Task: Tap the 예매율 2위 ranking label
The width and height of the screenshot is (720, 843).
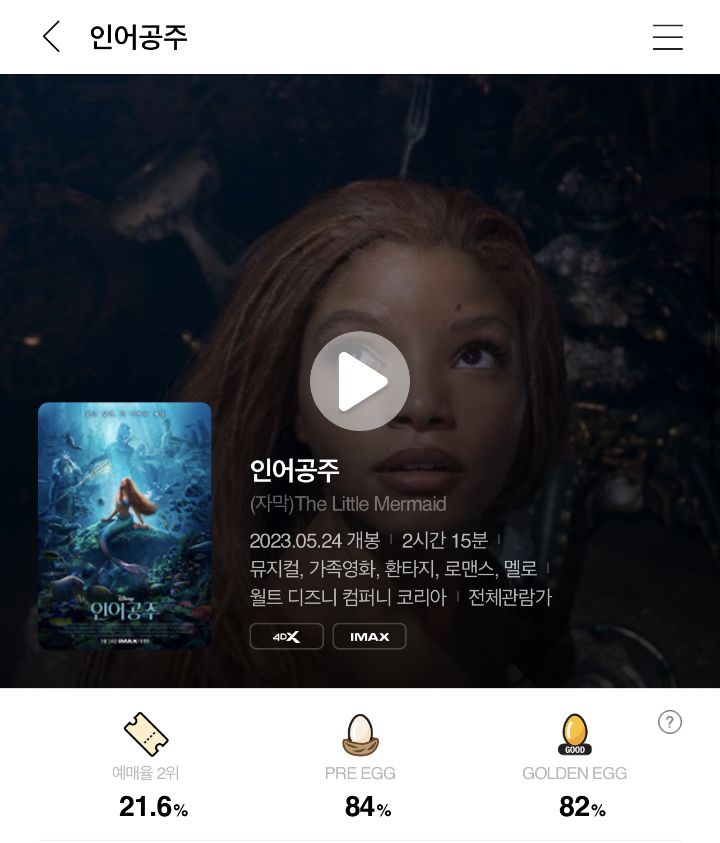Action: click(145, 772)
